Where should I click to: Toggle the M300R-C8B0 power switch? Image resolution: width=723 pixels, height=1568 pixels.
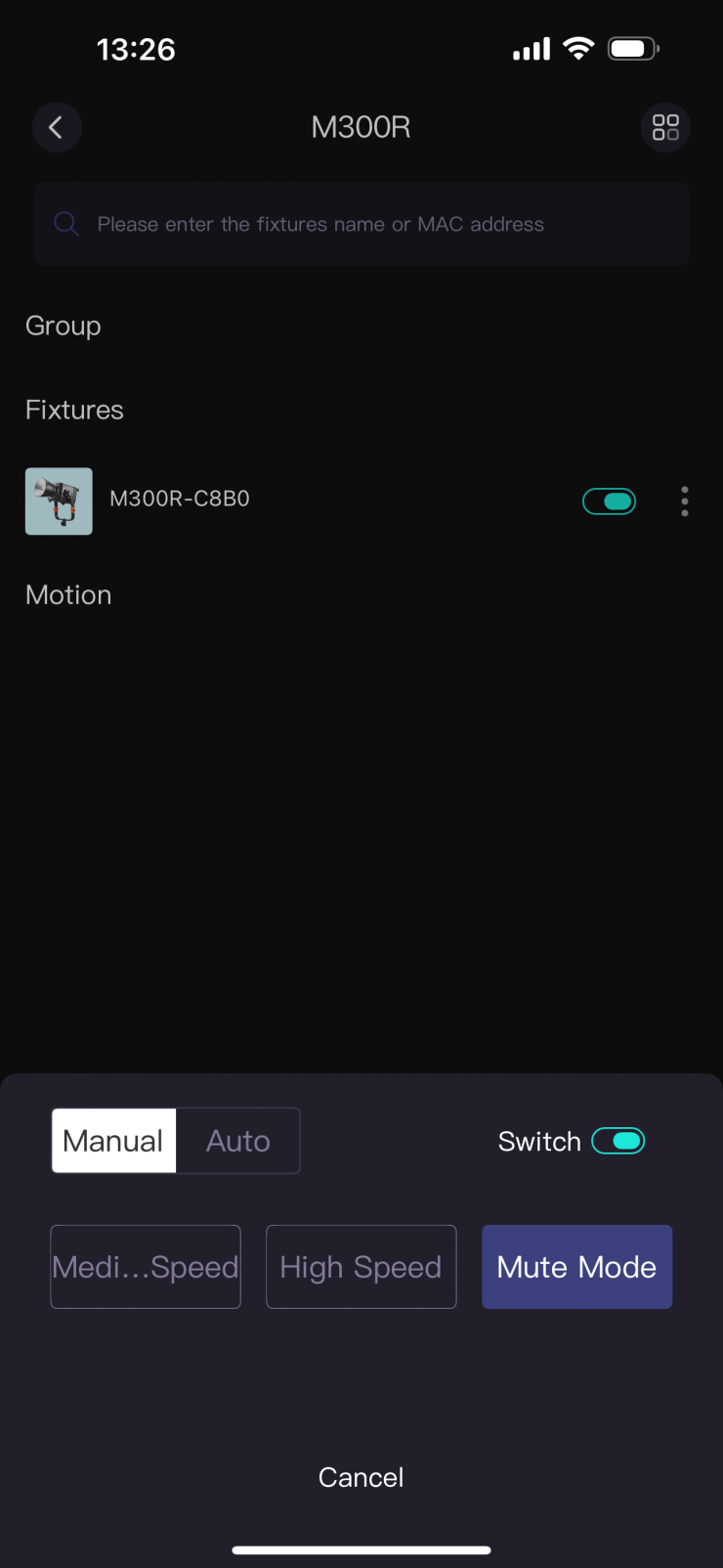pos(609,501)
